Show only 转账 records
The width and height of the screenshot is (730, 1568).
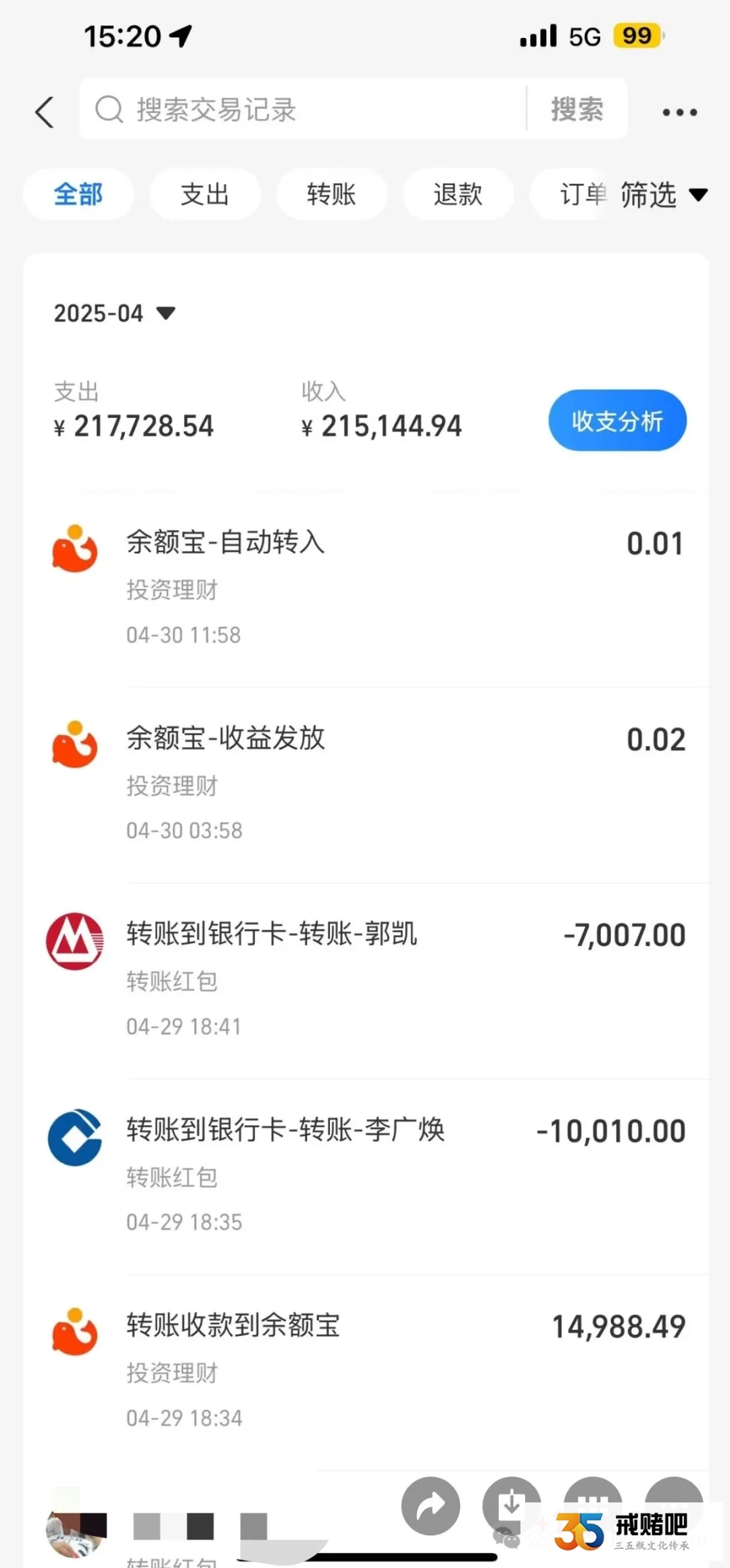click(331, 195)
